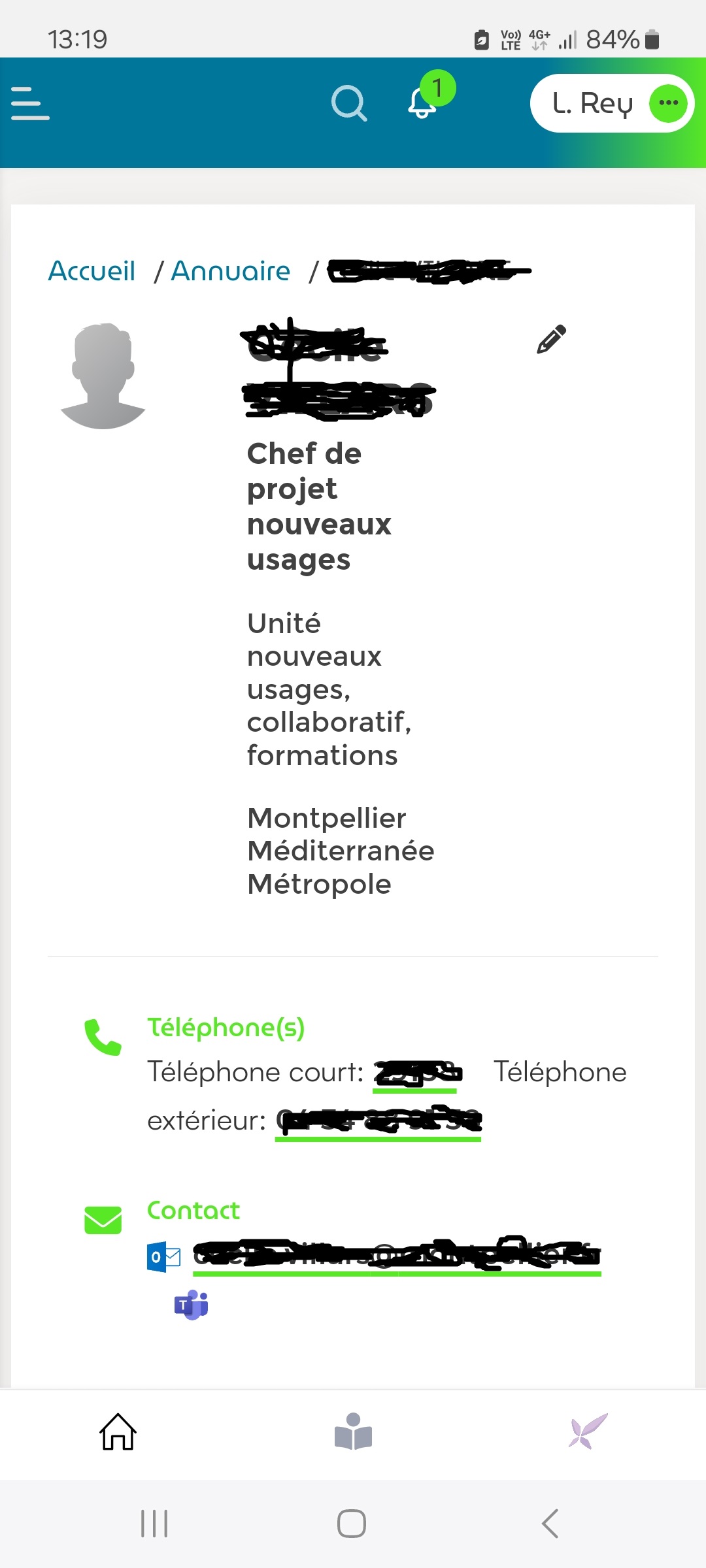Go back to the Annuaire breadcrumb
This screenshot has height=1568, width=706.
[x=230, y=270]
